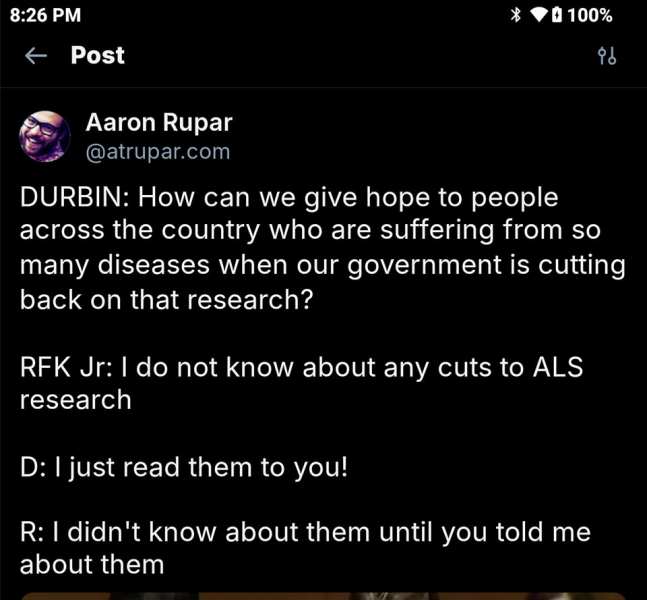
Task: View the media attached to the post
Action: click(323, 595)
